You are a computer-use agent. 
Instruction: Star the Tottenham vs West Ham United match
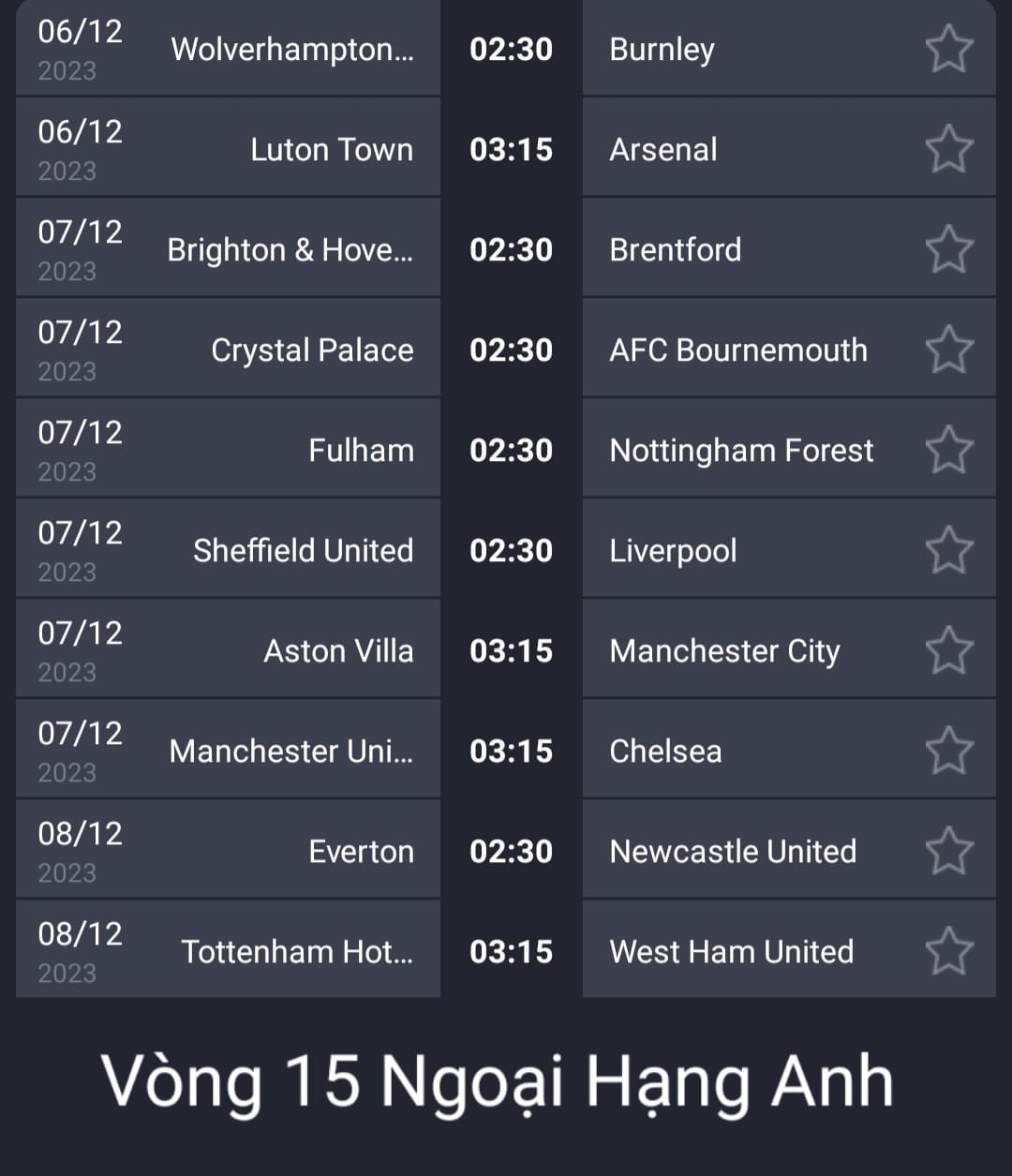(948, 951)
